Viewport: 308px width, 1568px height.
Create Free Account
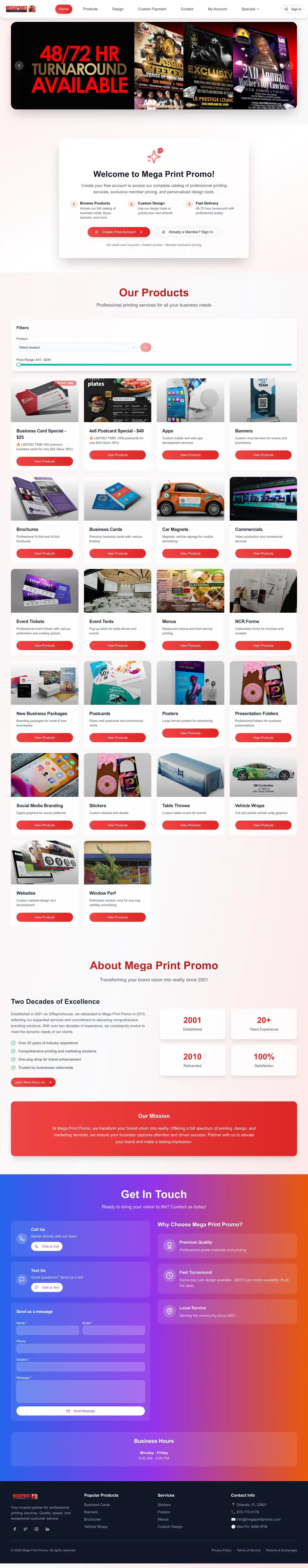click(x=119, y=232)
